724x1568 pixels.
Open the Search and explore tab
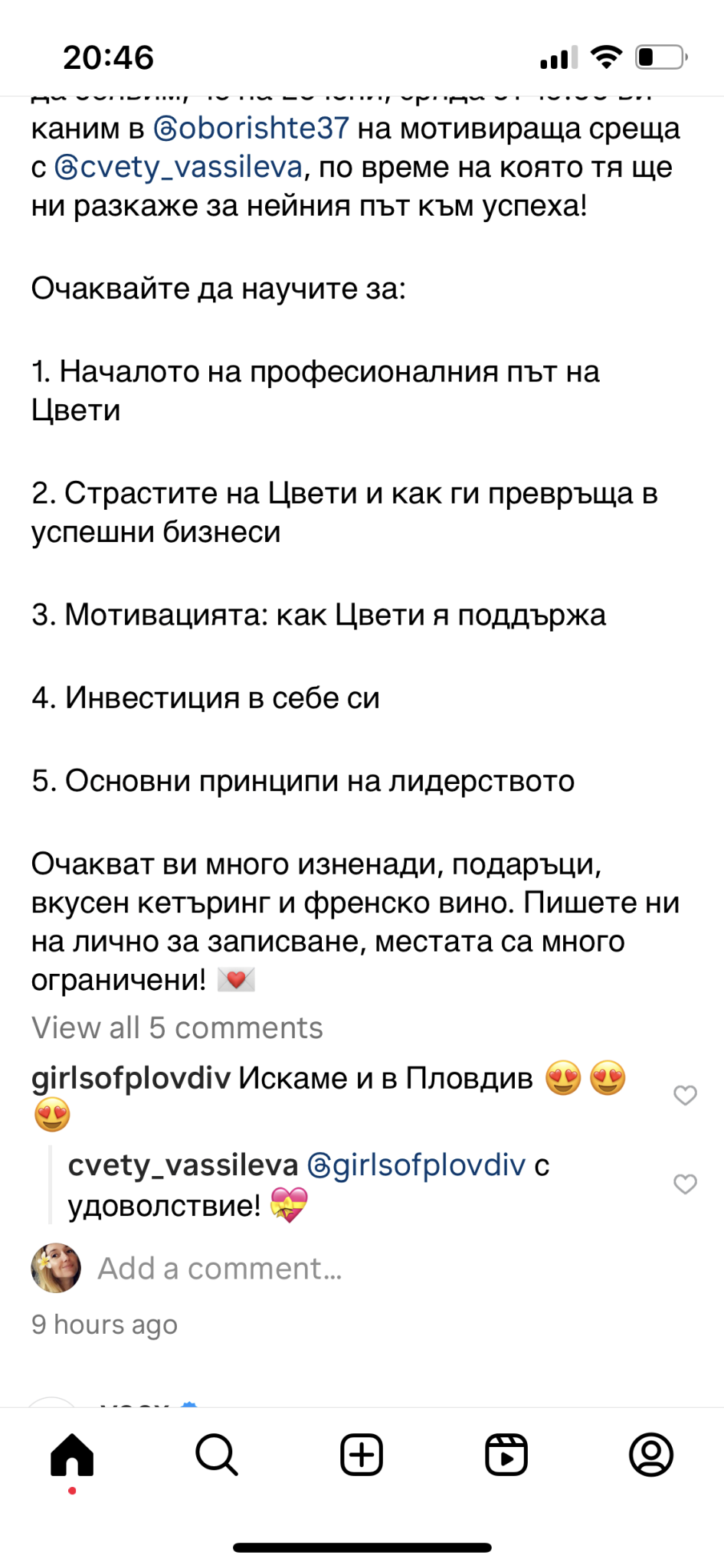(217, 1455)
